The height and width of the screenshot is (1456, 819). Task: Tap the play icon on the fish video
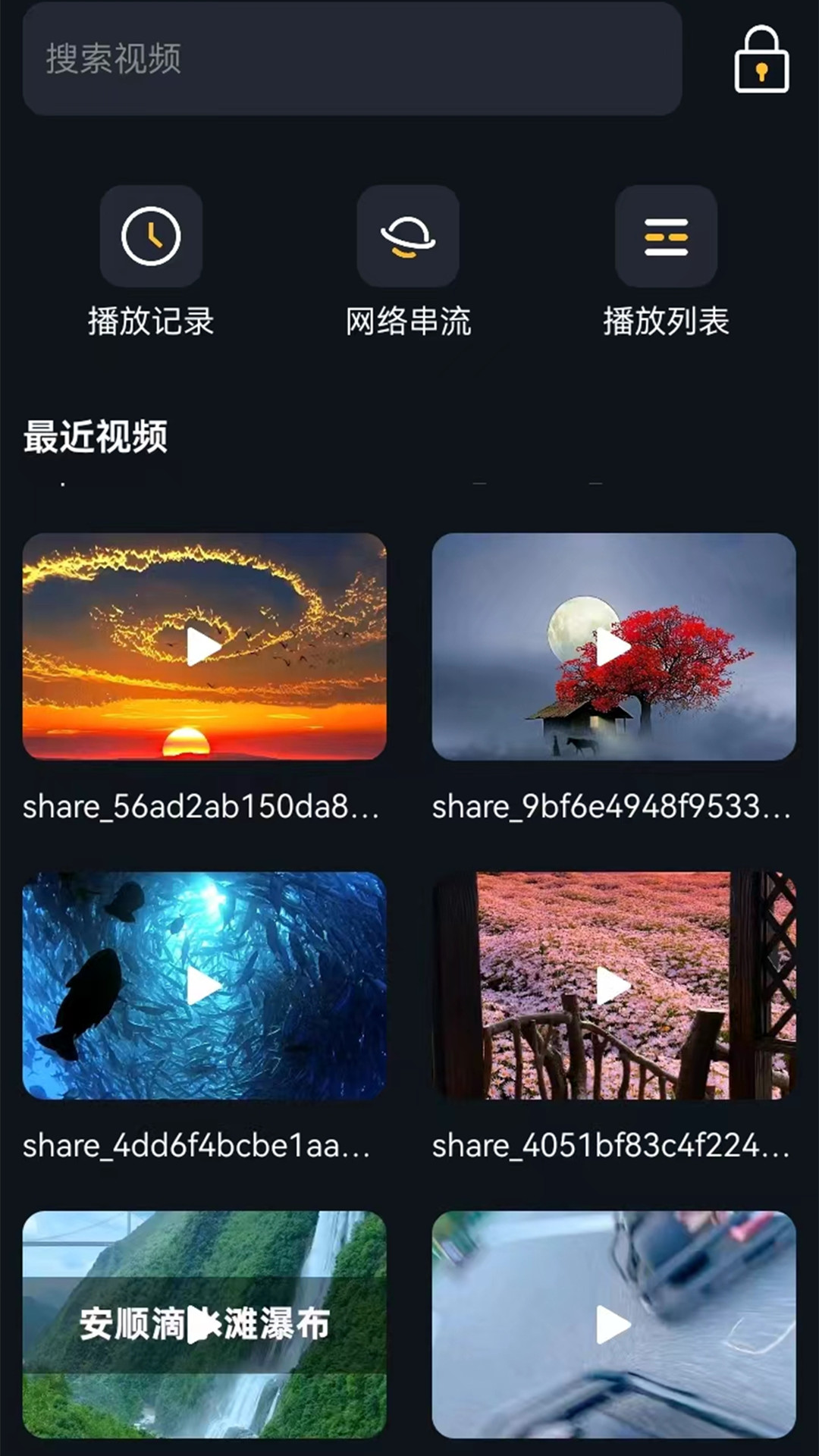[x=205, y=986]
